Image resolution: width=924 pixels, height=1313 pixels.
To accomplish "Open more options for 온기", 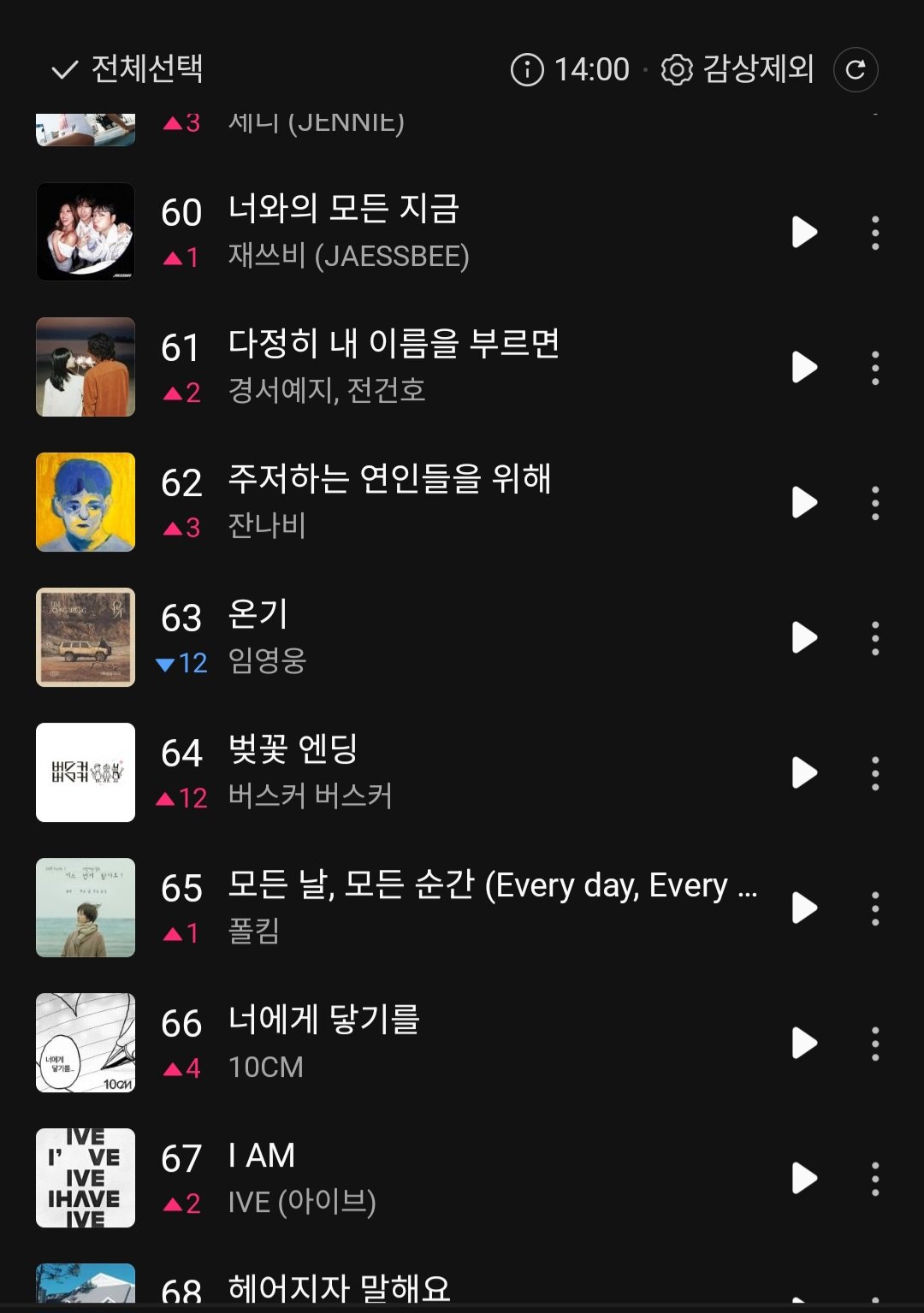I will tap(874, 638).
